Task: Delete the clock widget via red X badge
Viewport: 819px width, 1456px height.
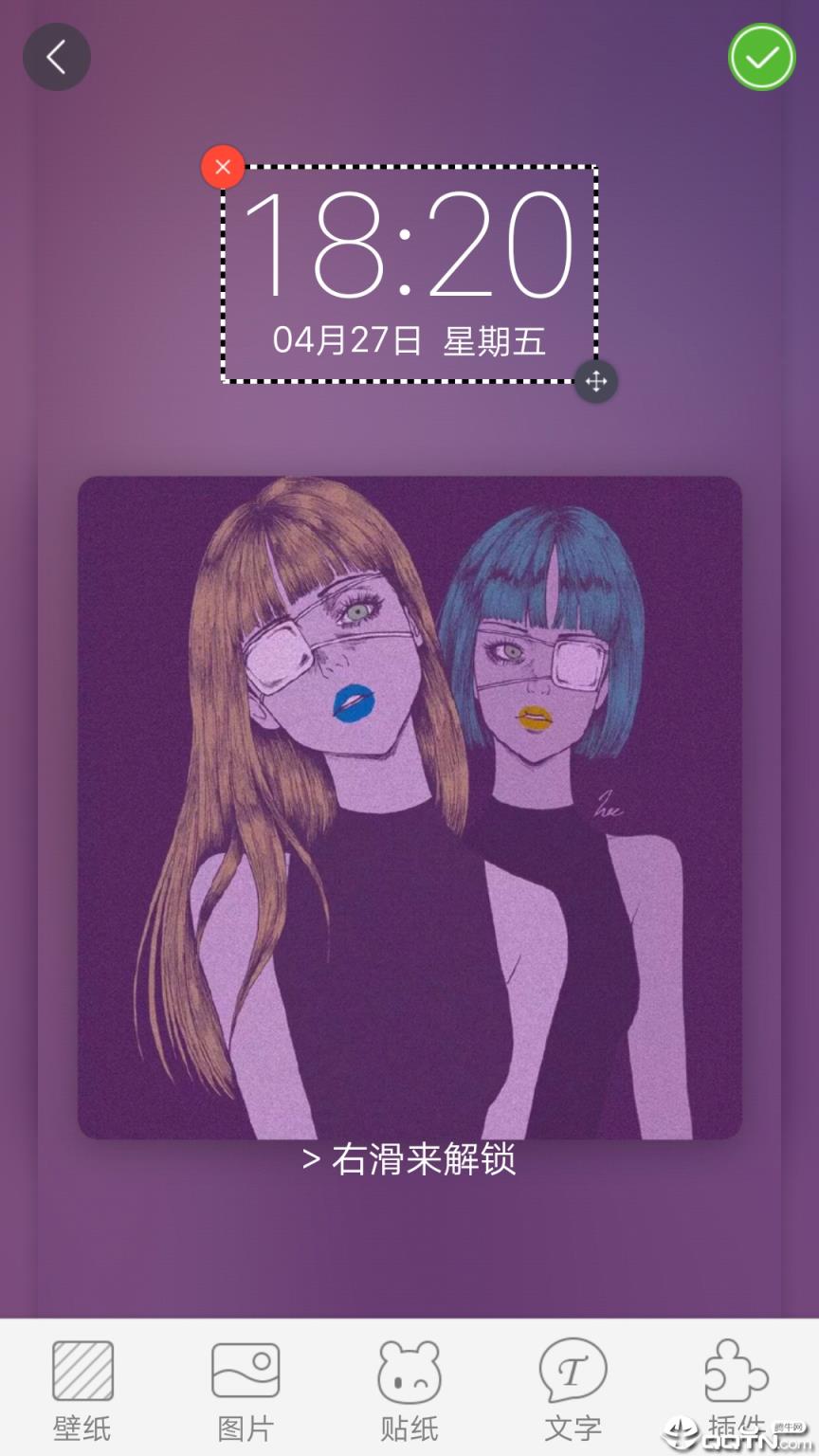Action: 222,166
